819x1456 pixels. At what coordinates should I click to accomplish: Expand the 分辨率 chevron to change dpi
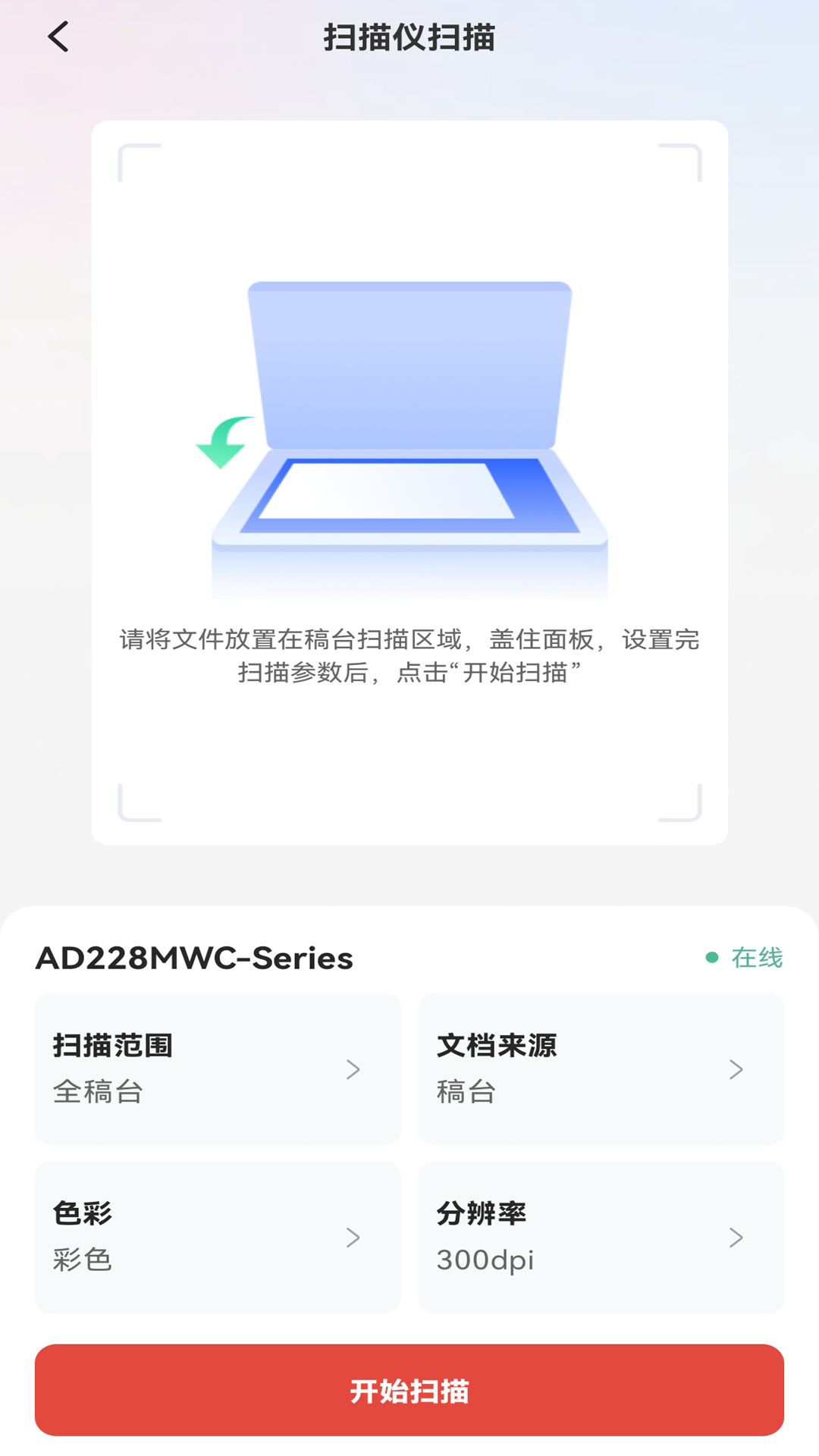(736, 1238)
